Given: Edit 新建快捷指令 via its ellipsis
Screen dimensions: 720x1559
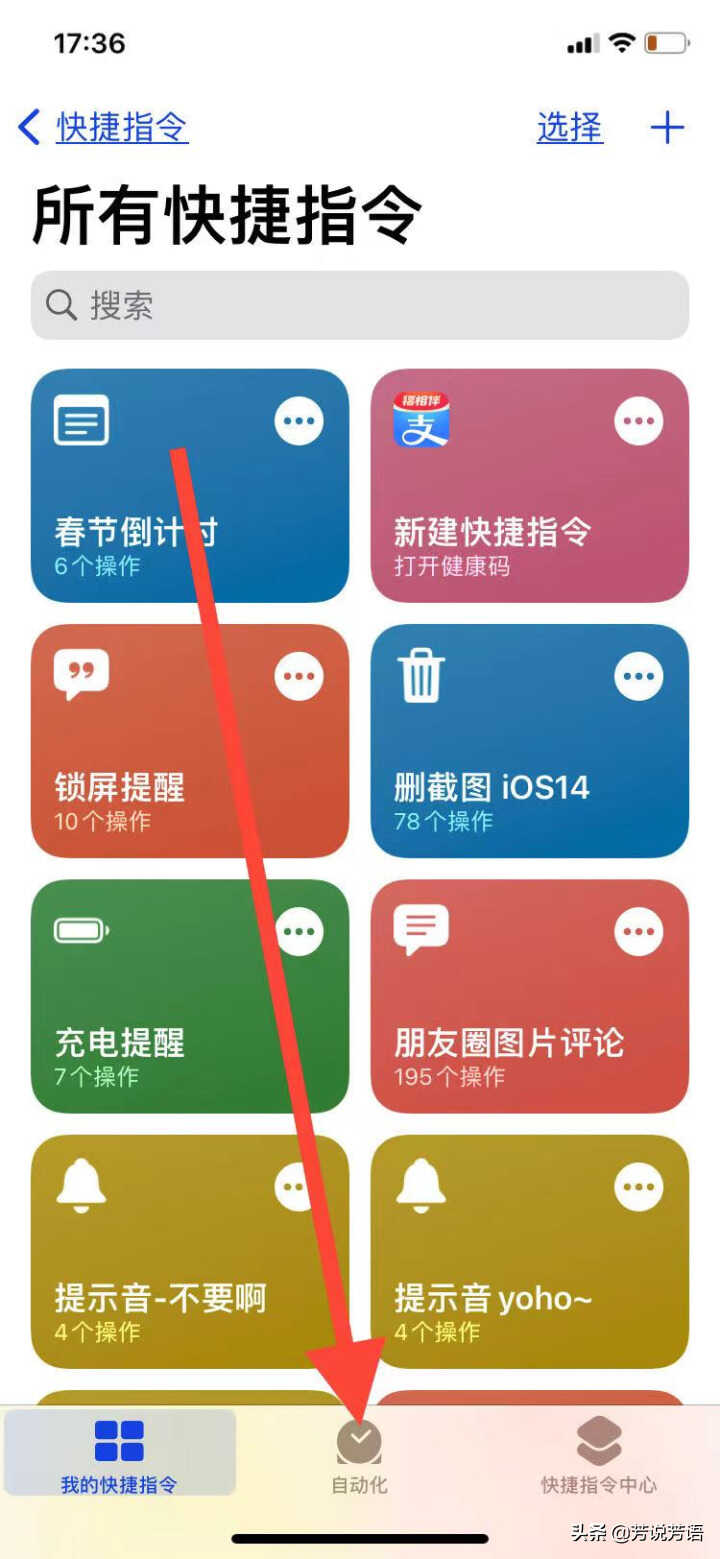Looking at the screenshot, I should point(639,421).
